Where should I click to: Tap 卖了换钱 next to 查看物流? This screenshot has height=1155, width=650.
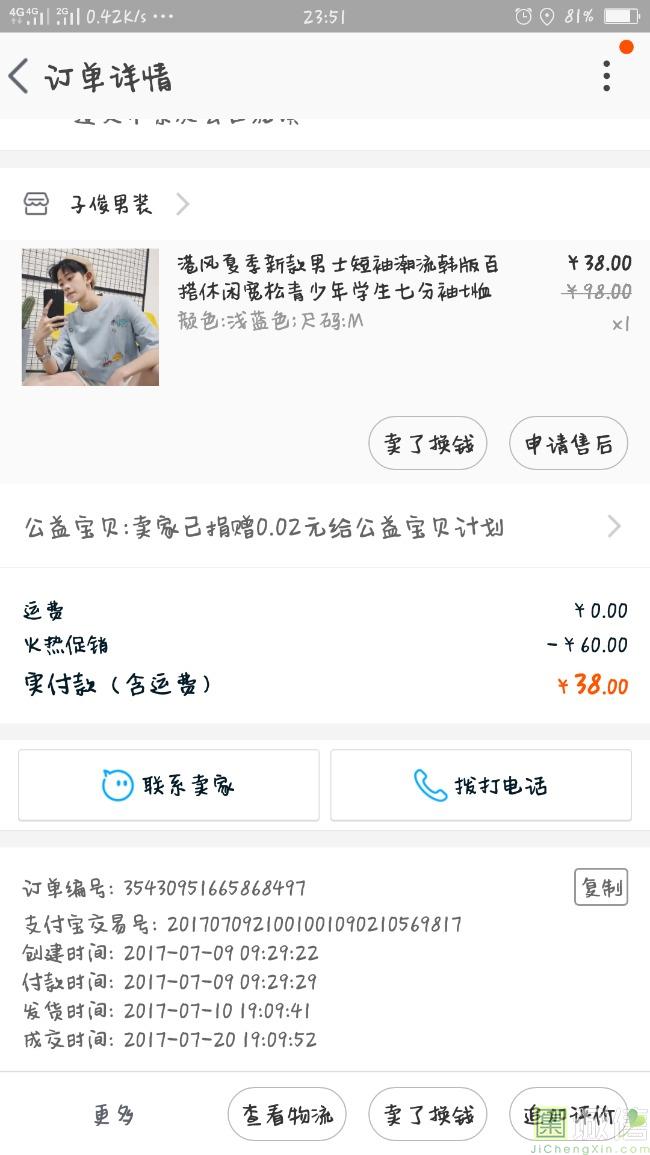coord(427,1114)
